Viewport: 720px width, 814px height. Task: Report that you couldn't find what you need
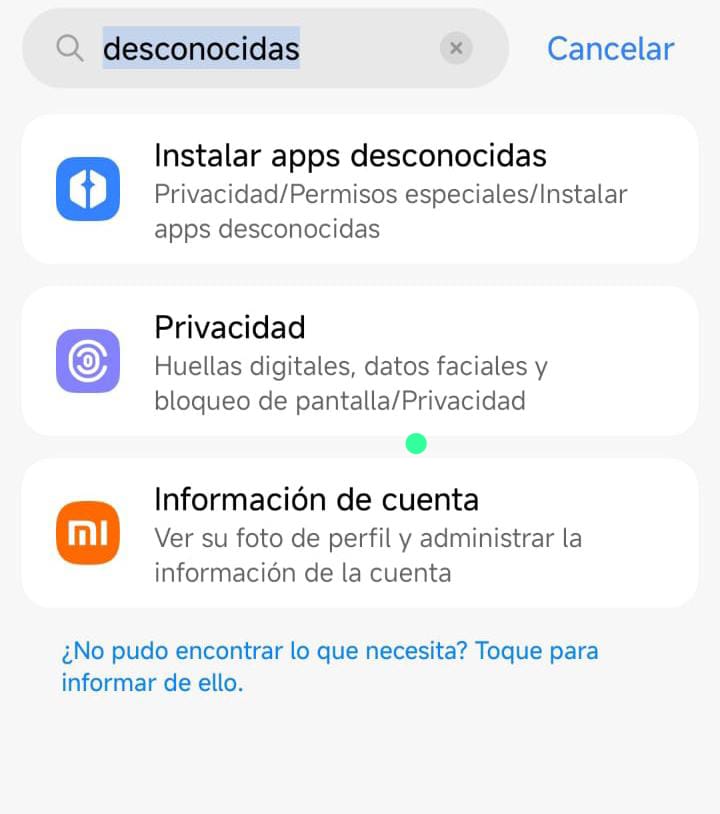pos(330,667)
